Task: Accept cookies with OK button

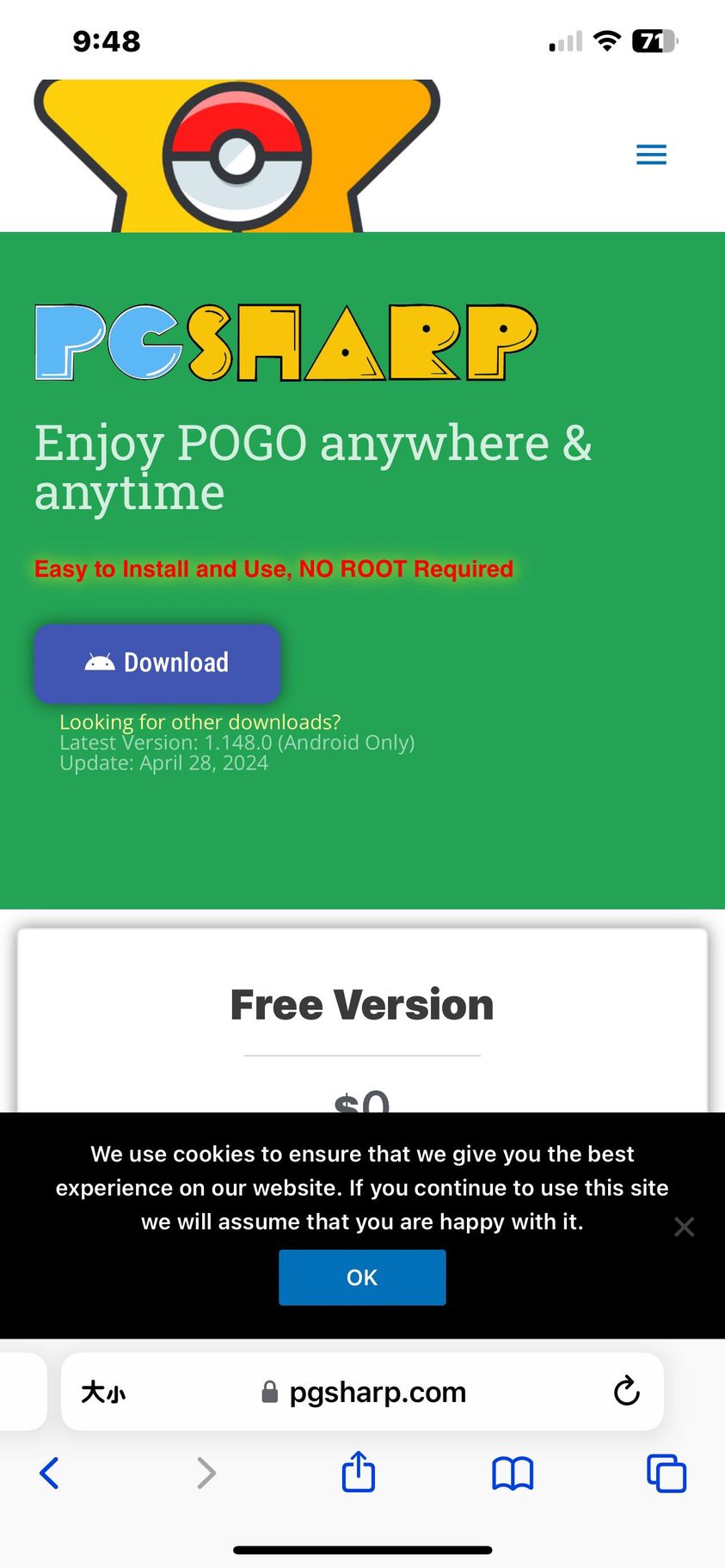Action: 362,1277
